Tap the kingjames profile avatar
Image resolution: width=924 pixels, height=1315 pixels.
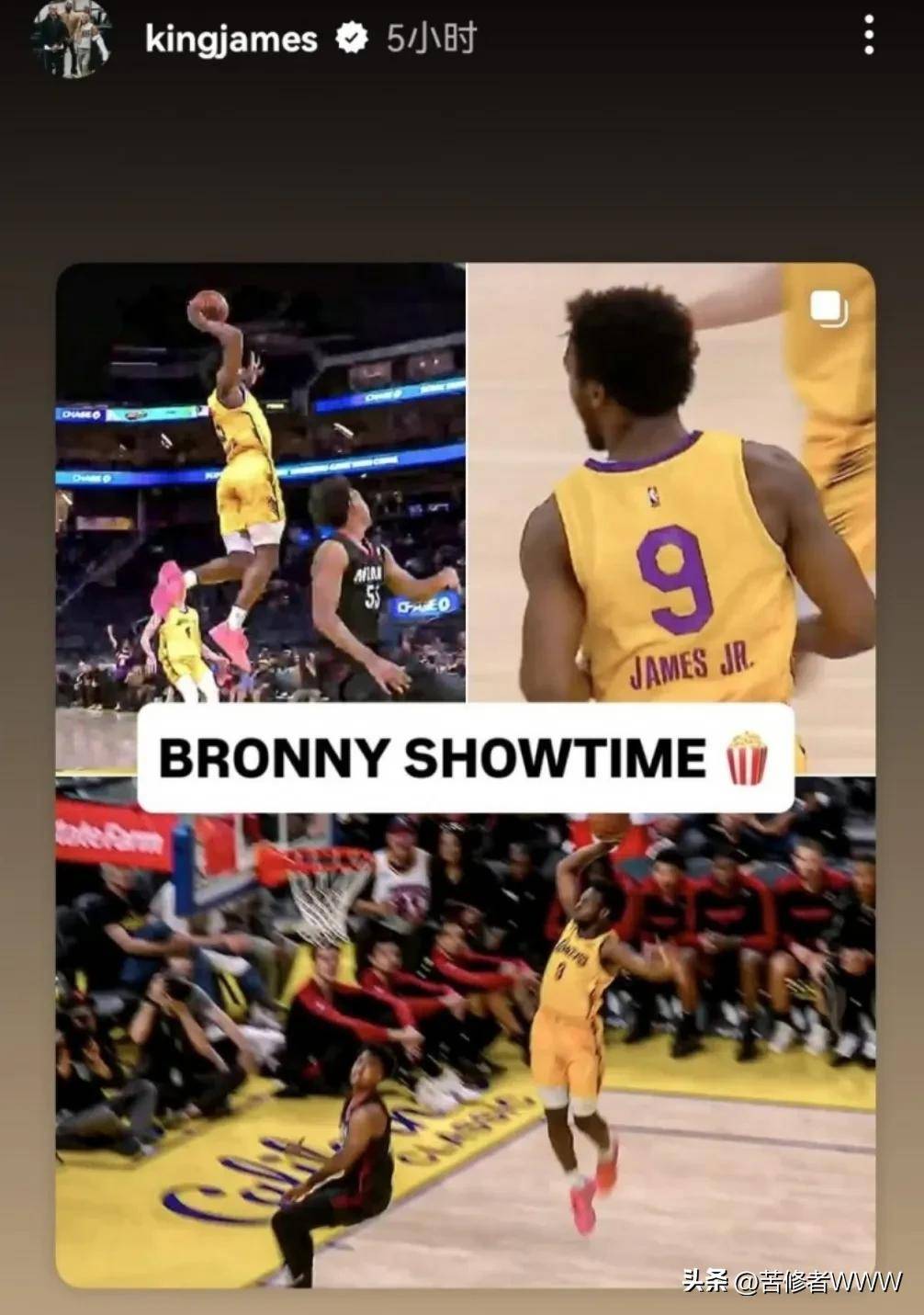point(72,38)
